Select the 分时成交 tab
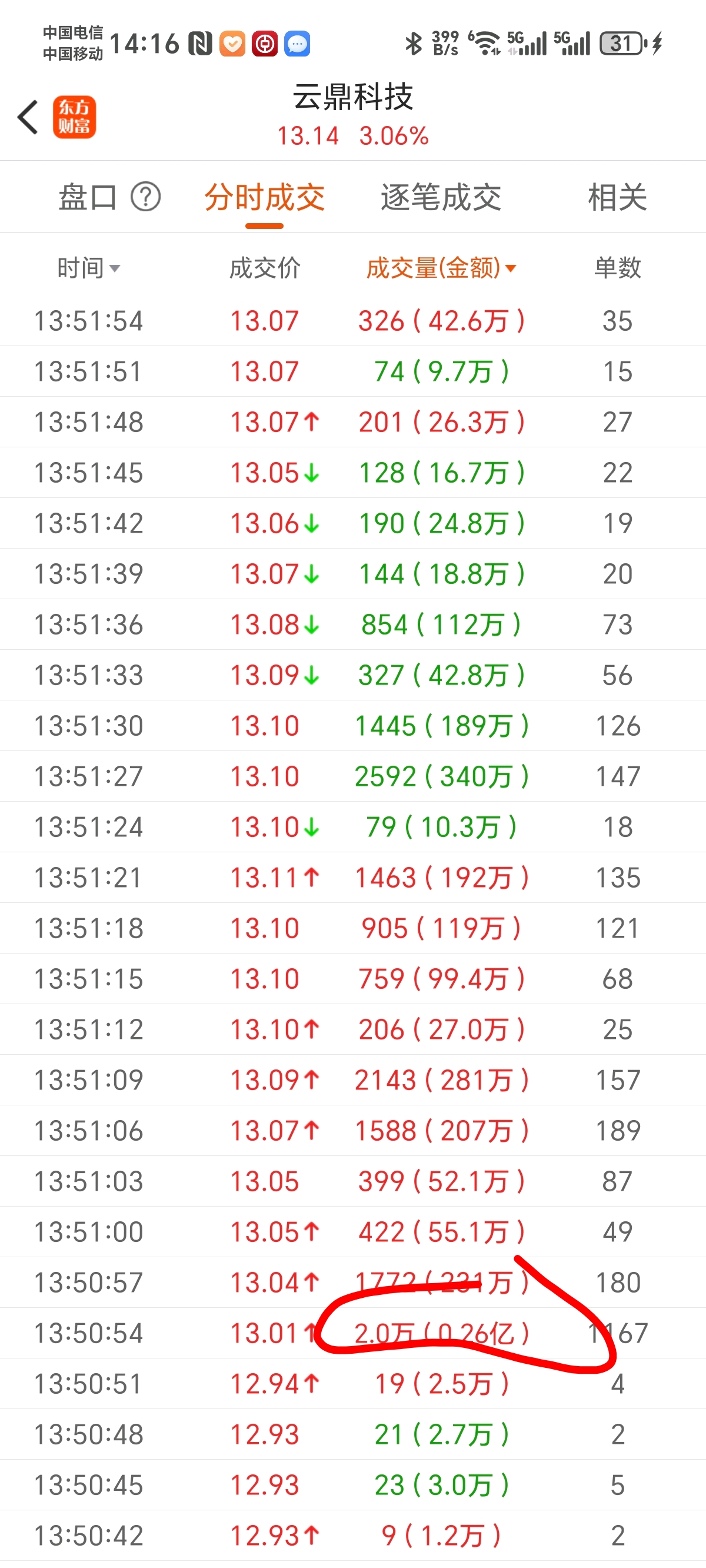The height and width of the screenshot is (1568, 706). click(x=264, y=198)
